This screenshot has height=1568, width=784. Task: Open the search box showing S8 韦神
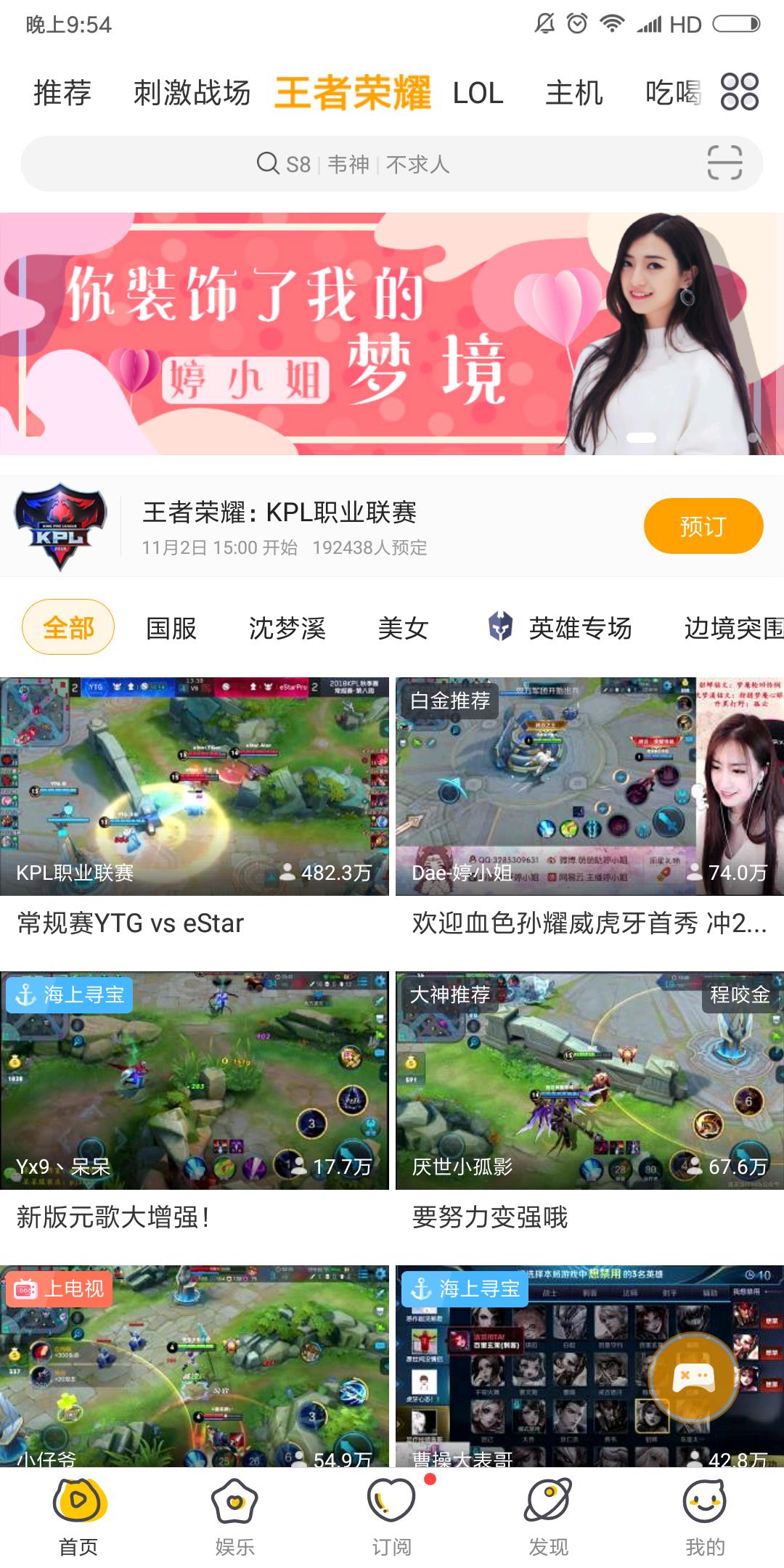(x=354, y=164)
